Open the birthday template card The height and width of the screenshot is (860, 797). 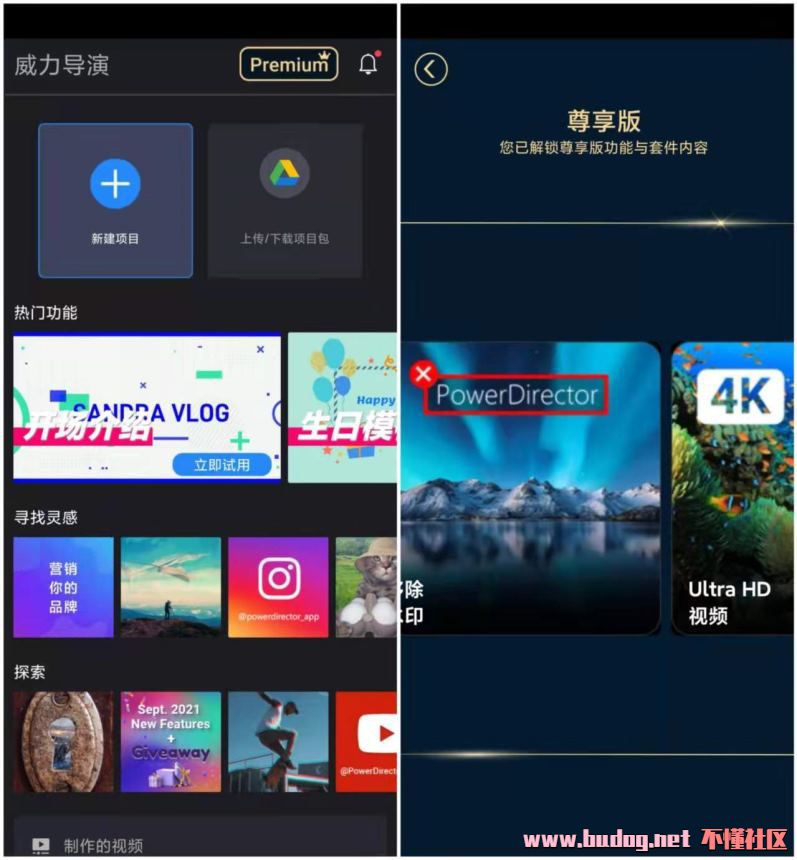click(342, 407)
